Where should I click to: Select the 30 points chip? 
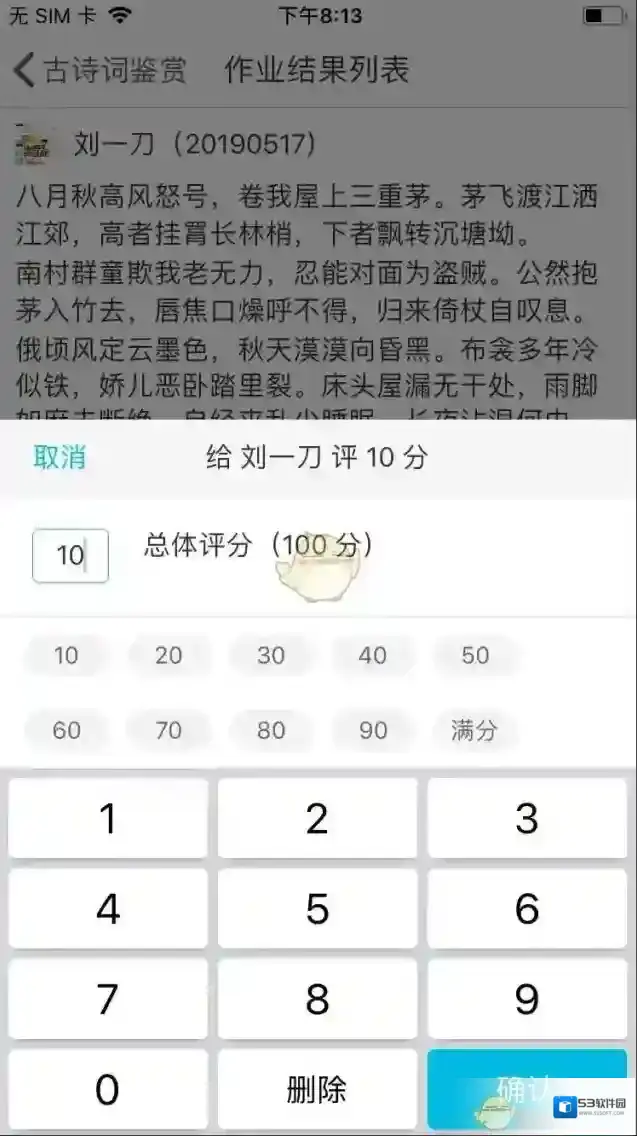pyautogui.click(x=271, y=656)
